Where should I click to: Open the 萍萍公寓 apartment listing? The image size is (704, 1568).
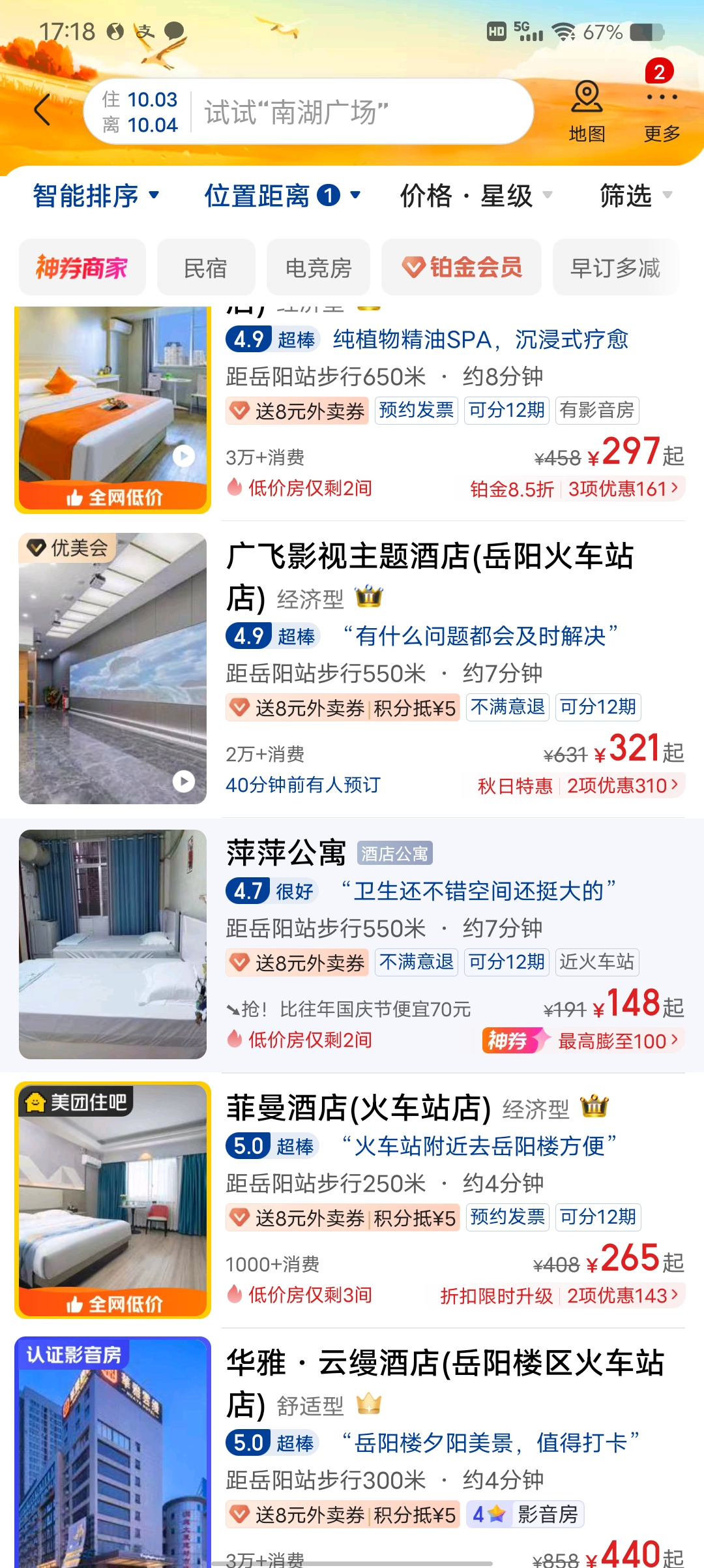click(x=287, y=853)
